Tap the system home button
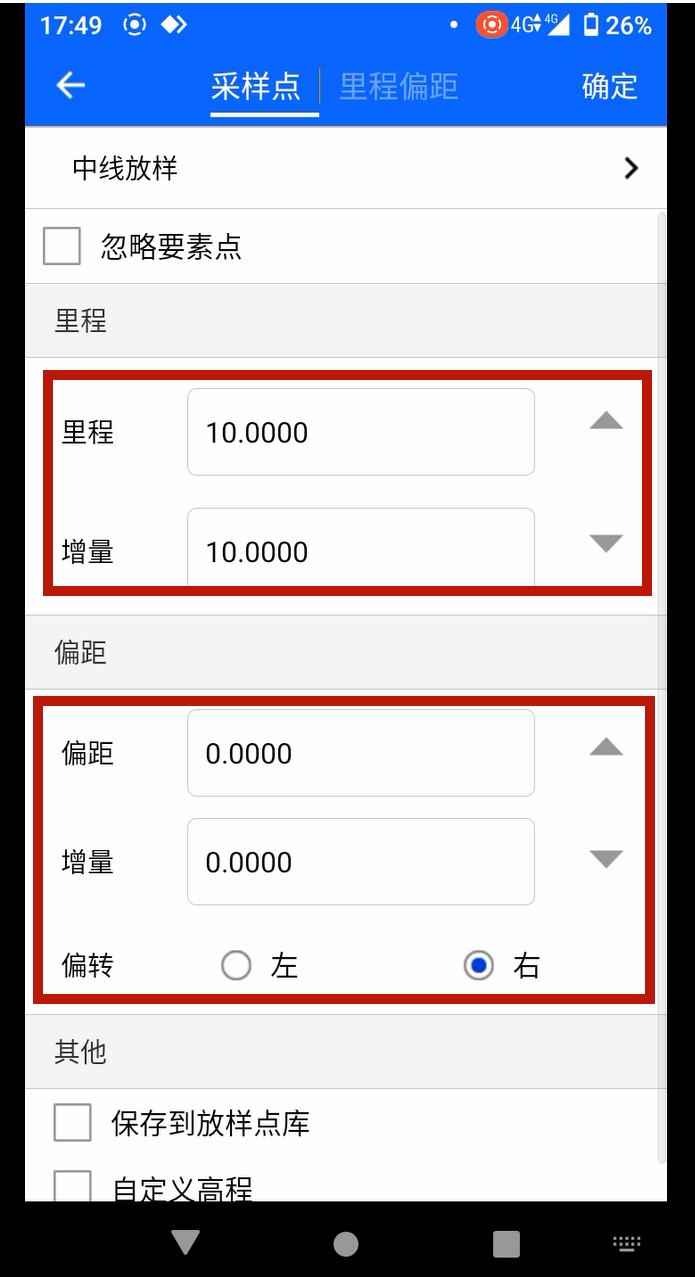695x1277 pixels. [x=346, y=1243]
